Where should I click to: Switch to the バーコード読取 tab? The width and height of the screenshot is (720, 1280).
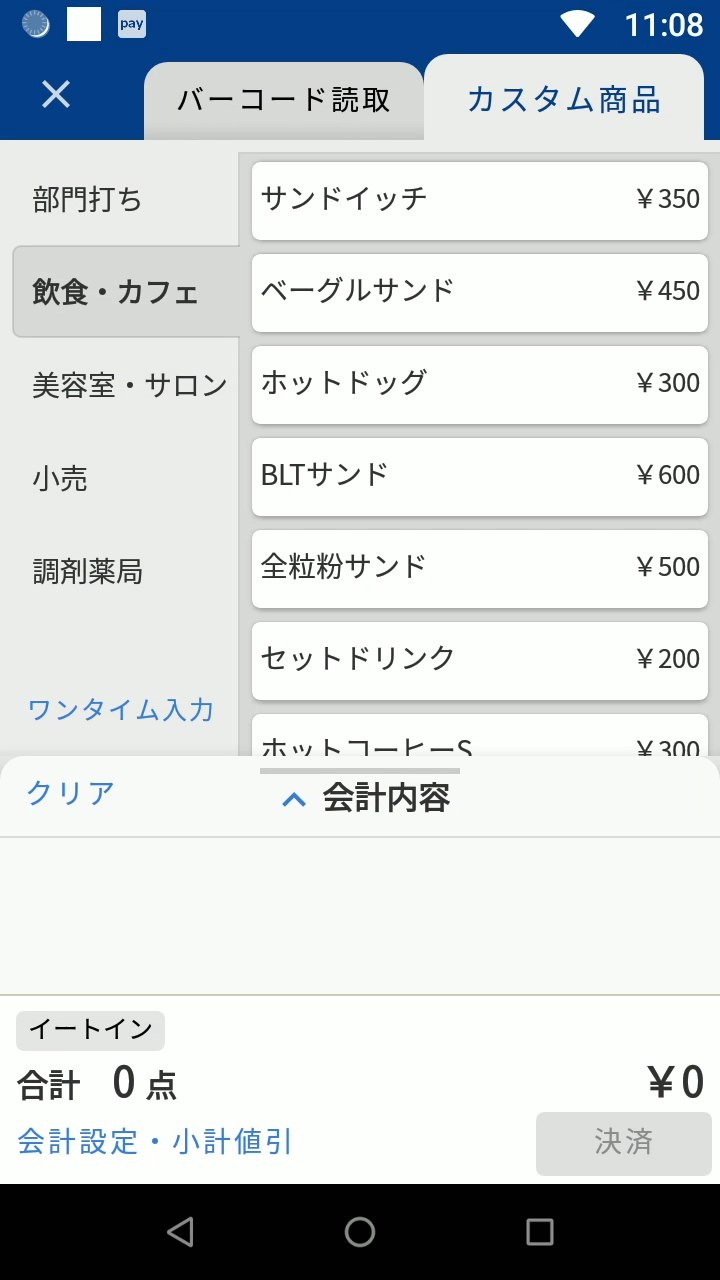coord(284,100)
